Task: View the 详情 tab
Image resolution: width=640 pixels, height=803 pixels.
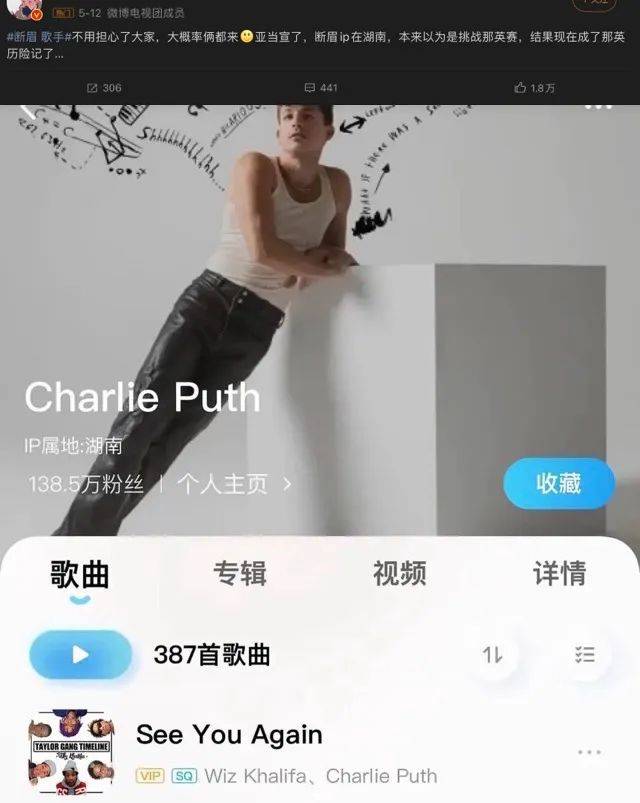Action: pyautogui.click(x=559, y=573)
